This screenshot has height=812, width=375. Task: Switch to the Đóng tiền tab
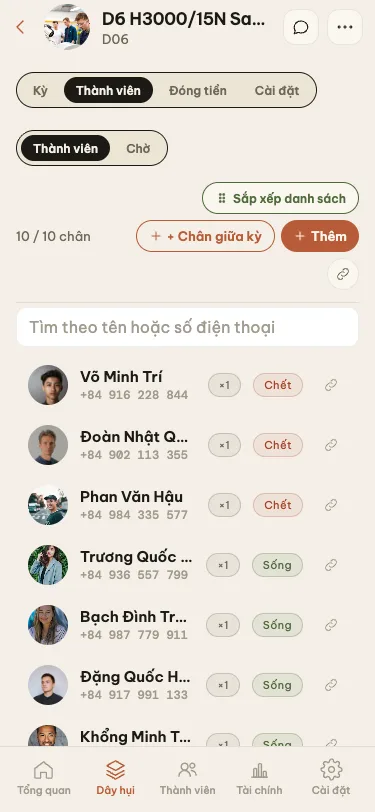198,91
